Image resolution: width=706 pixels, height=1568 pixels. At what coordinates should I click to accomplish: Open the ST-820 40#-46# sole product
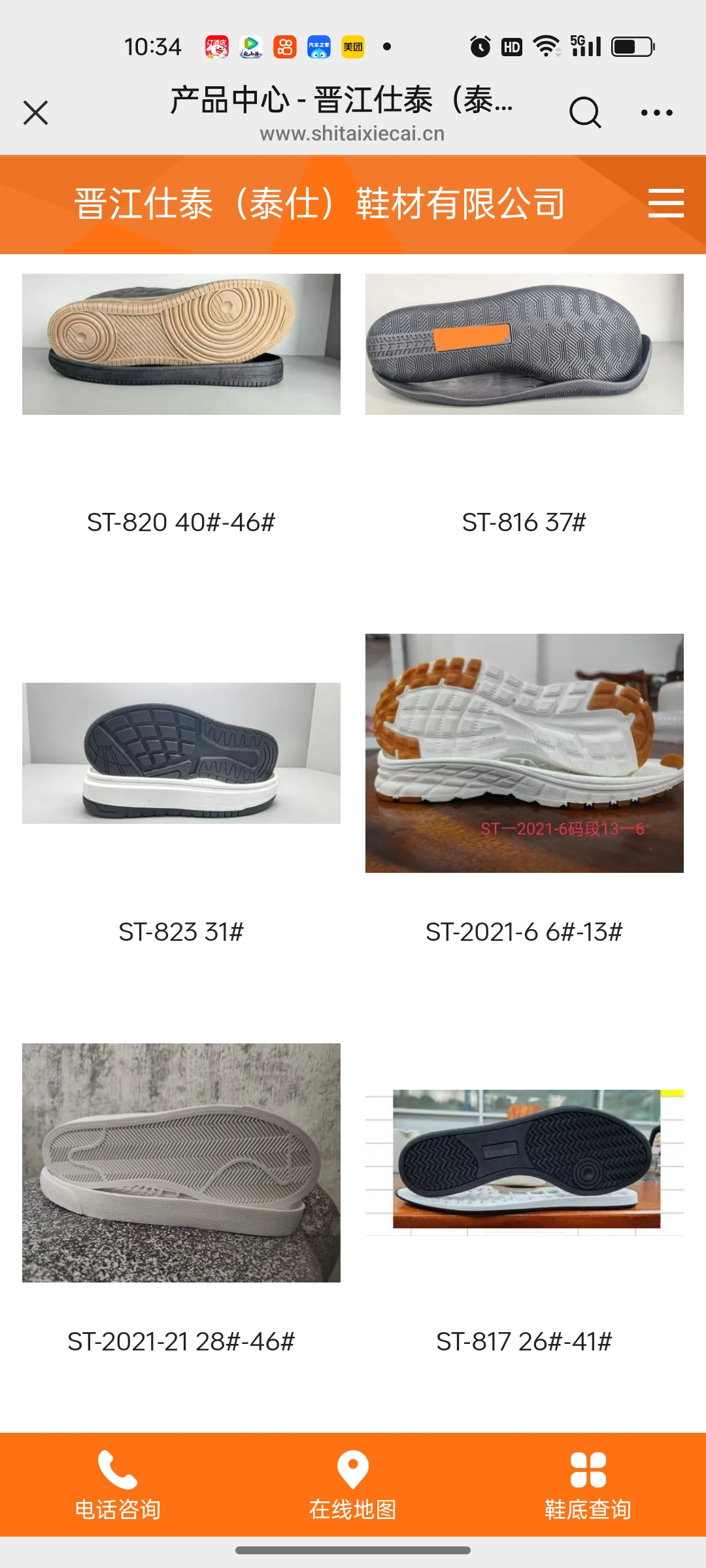181,344
